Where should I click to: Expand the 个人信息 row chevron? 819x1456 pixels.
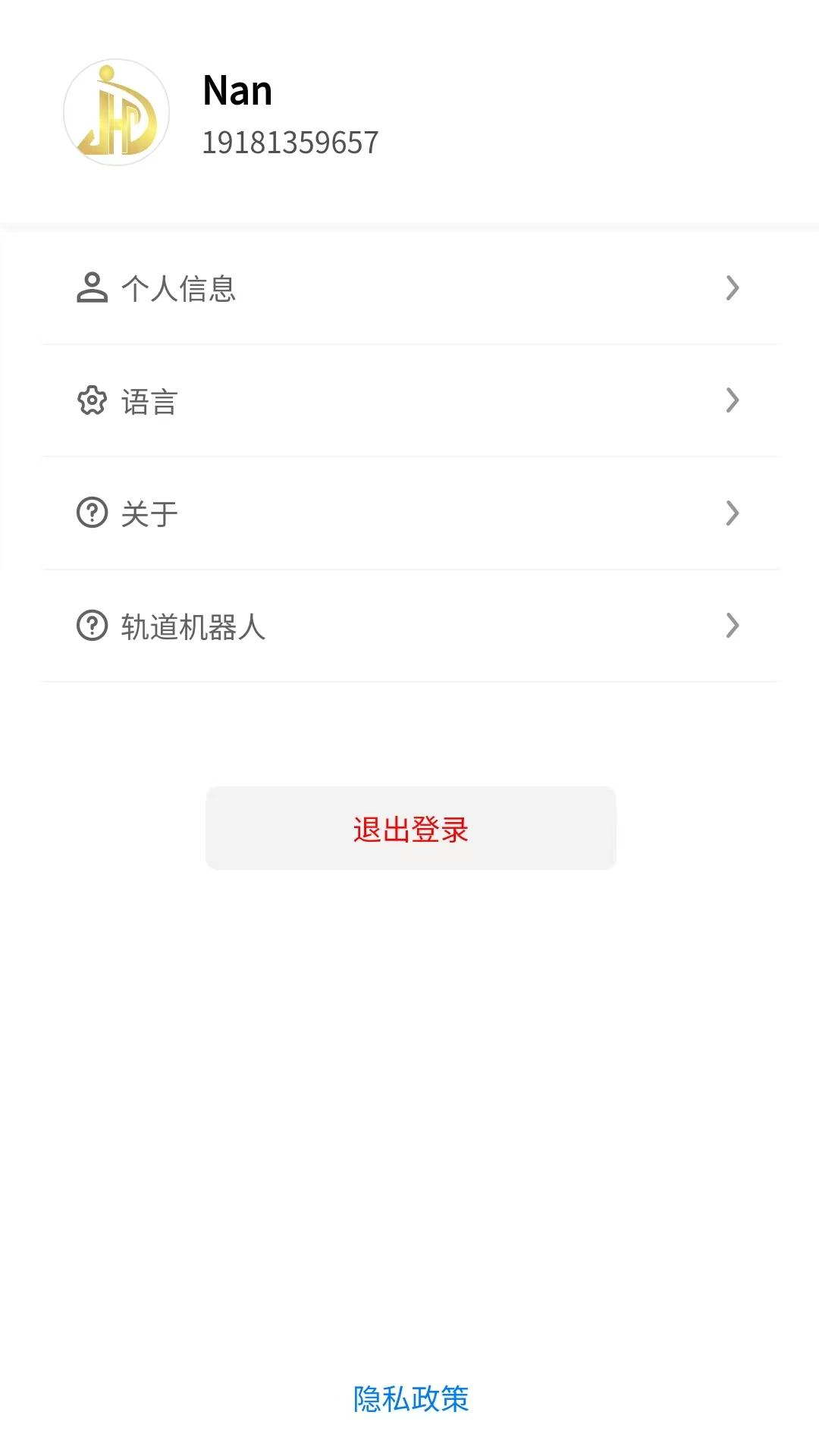[730, 288]
